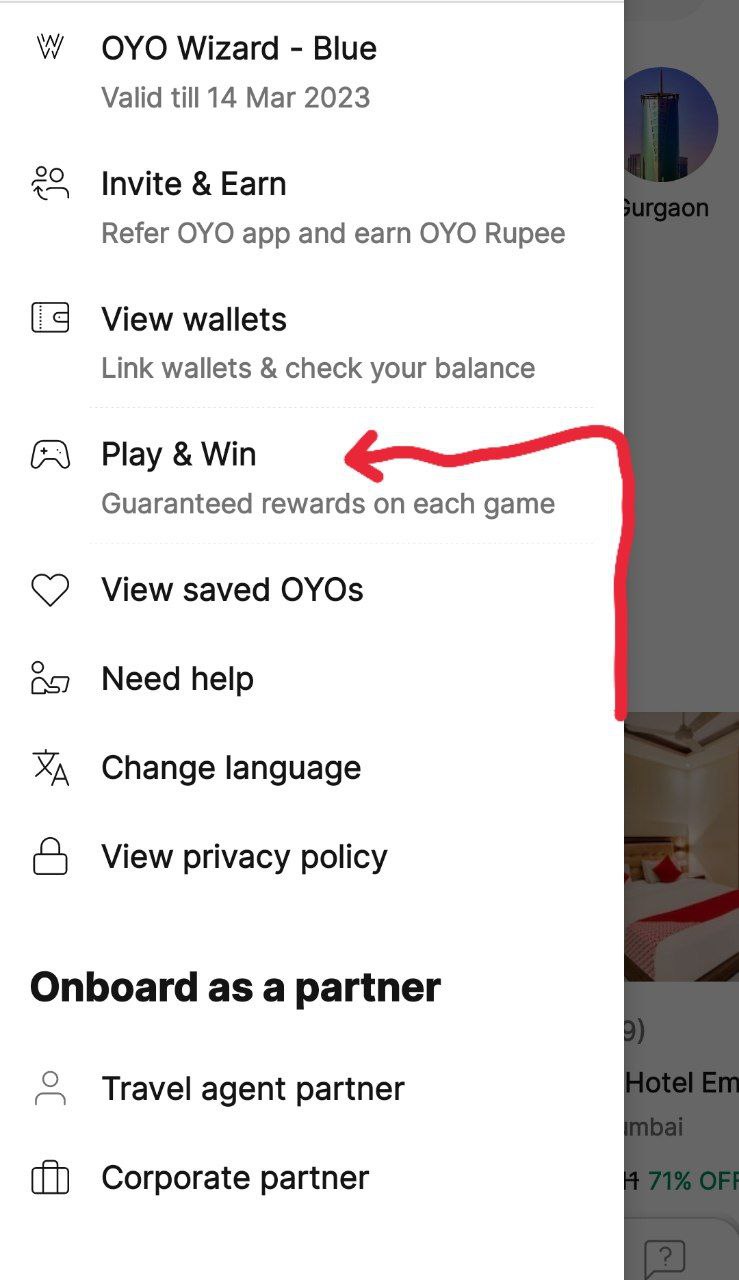Open Travel agent partner
This screenshot has width=739, height=1280.
click(x=252, y=1089)
